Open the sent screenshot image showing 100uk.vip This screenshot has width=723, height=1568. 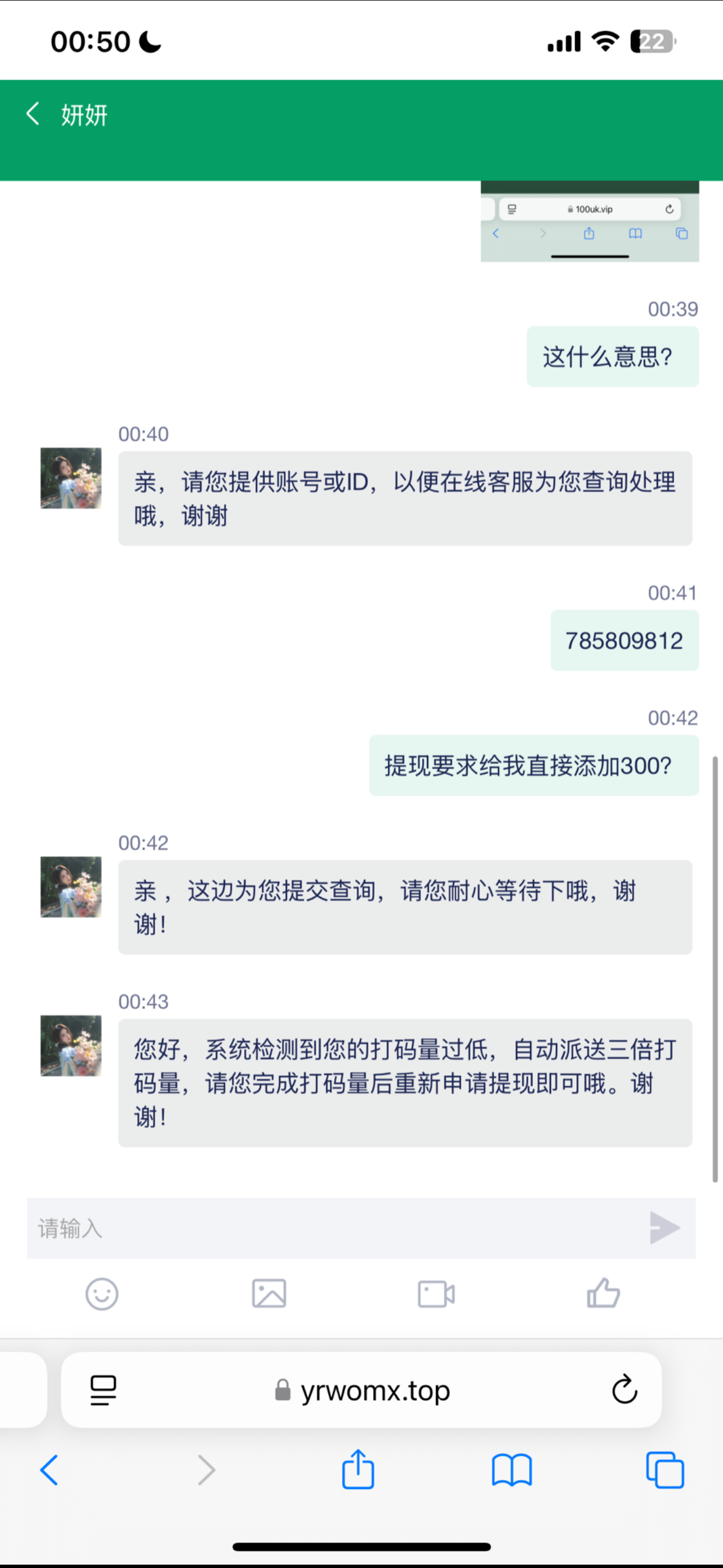click(589, 222)
